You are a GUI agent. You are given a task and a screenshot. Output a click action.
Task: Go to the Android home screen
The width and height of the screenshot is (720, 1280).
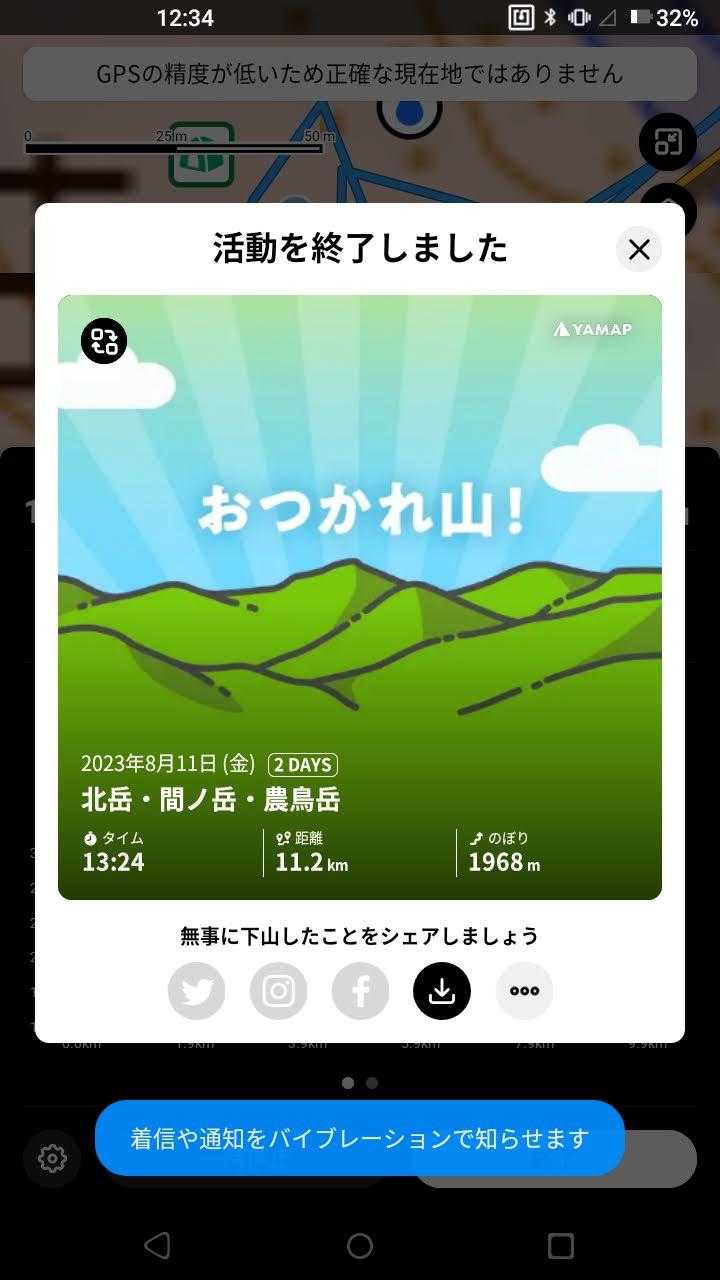pos(360,1245)
